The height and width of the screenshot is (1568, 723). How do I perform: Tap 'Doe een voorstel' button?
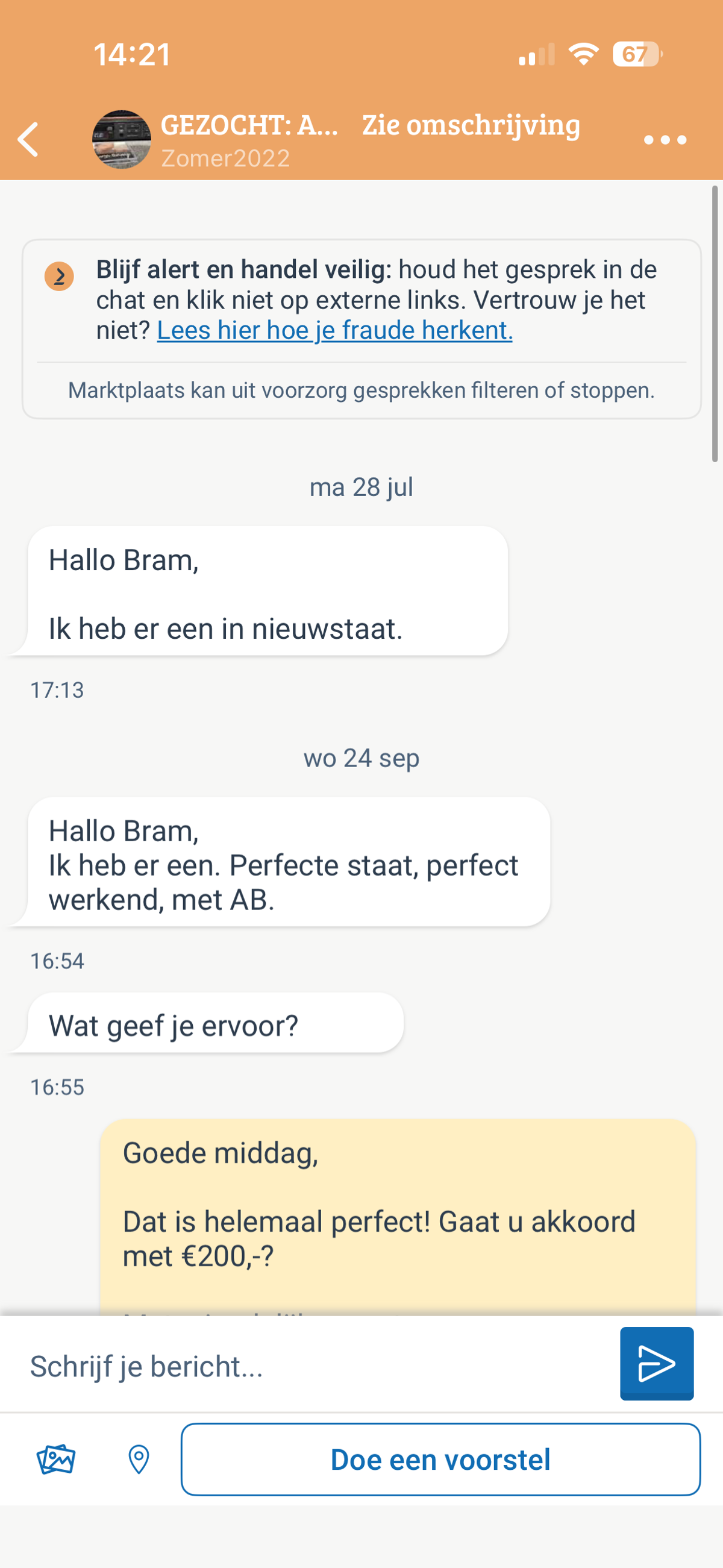click(x=440, y=1460)
